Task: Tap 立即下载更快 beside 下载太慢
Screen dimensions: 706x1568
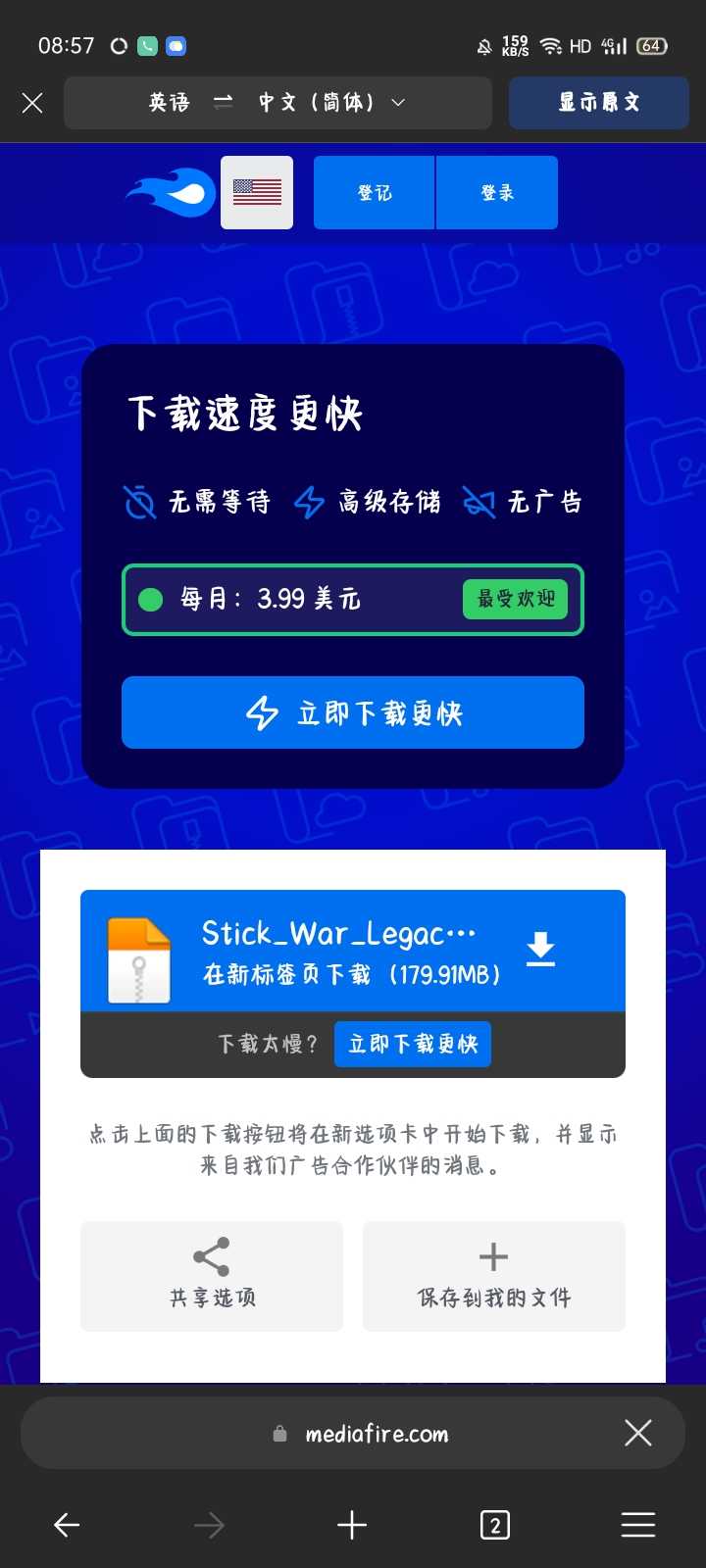Action: [x=413, y=1044]
